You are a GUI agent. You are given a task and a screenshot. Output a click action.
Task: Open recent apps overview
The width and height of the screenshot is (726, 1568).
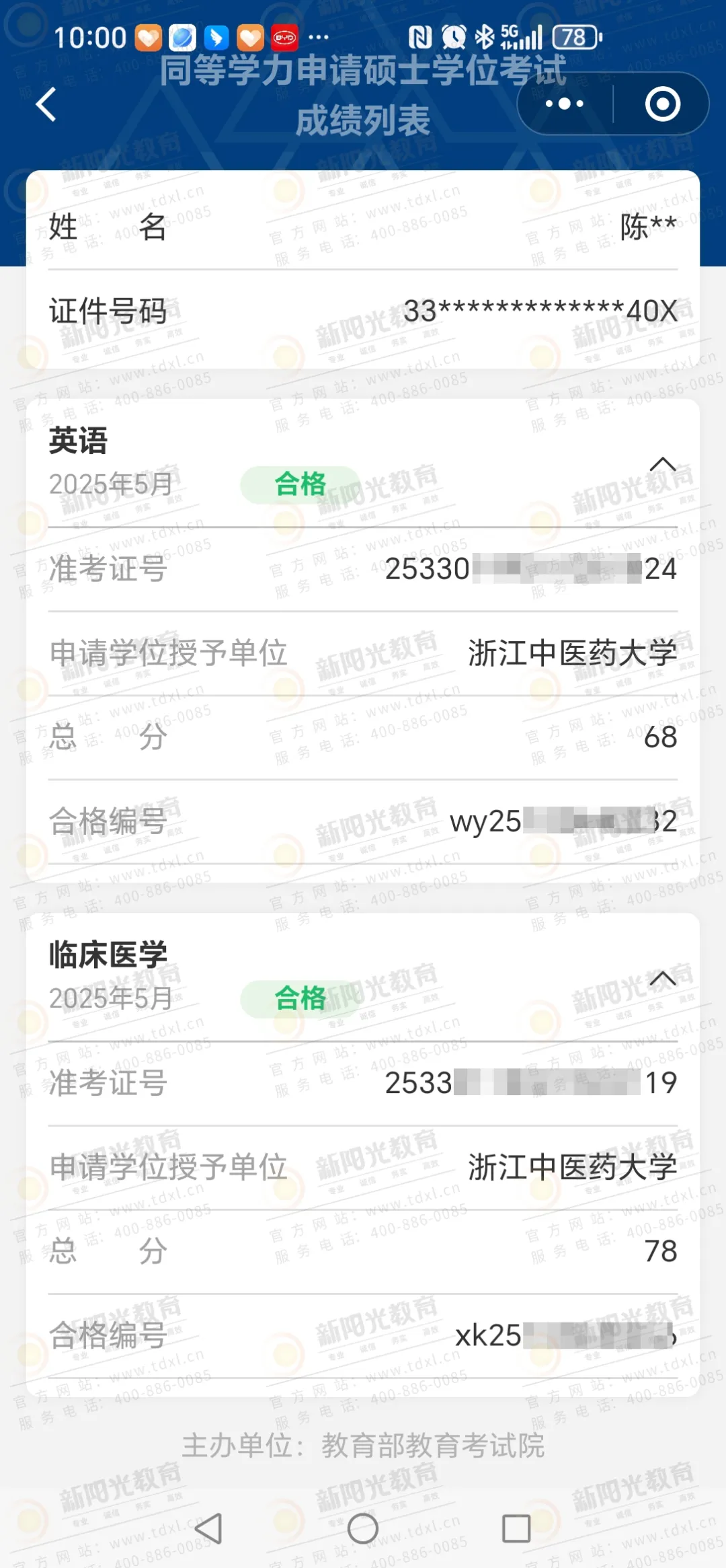coord(516,1528)
